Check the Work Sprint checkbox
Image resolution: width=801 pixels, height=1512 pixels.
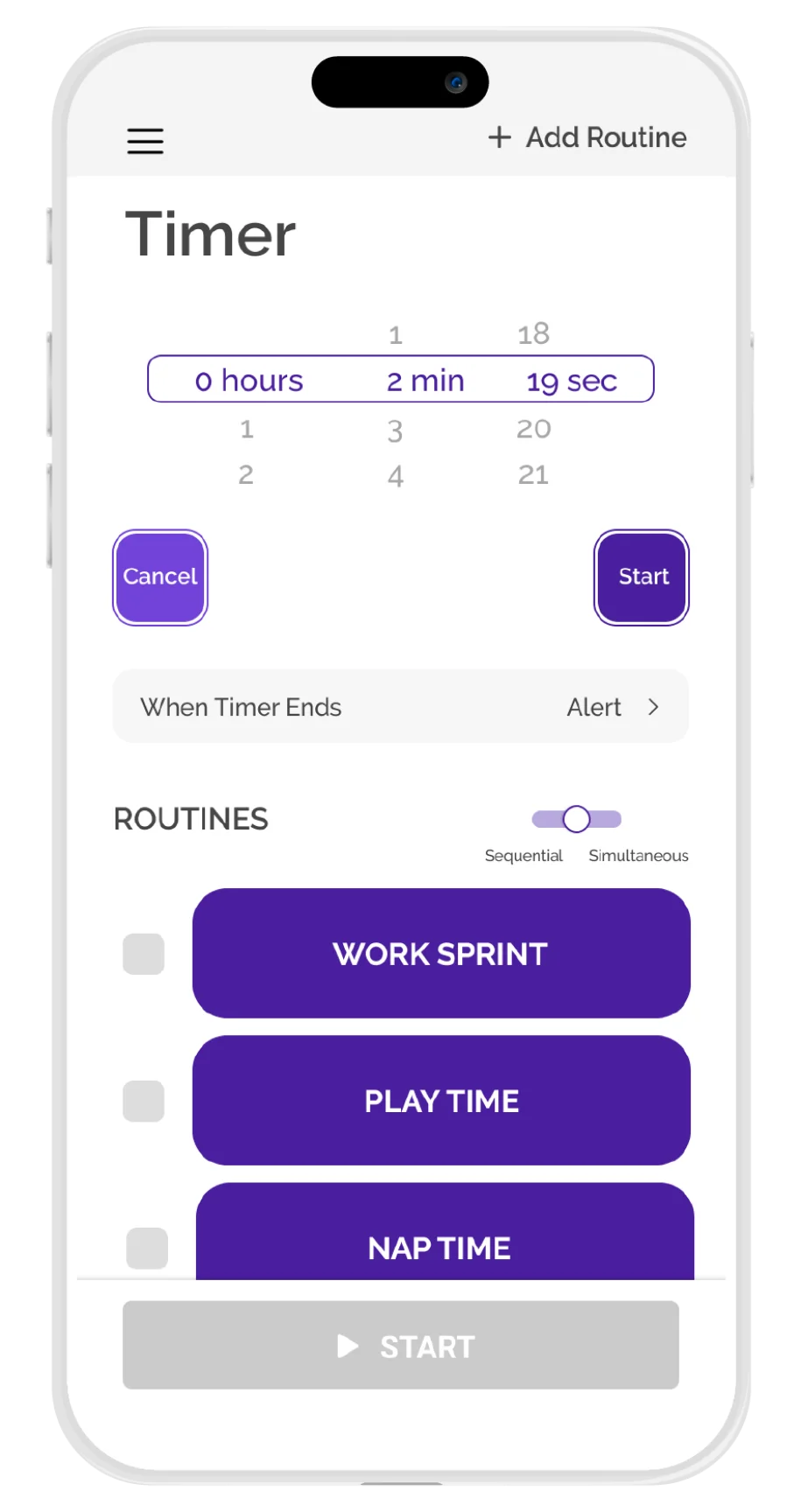(x=144, y=954)
